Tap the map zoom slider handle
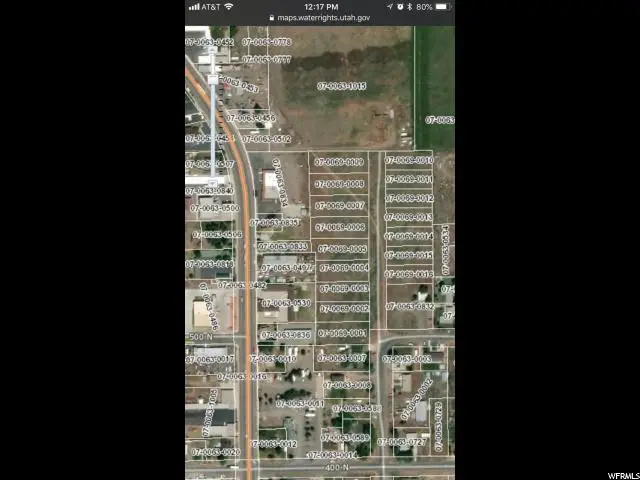Screen dimensions: 640x480 [212, 79]
